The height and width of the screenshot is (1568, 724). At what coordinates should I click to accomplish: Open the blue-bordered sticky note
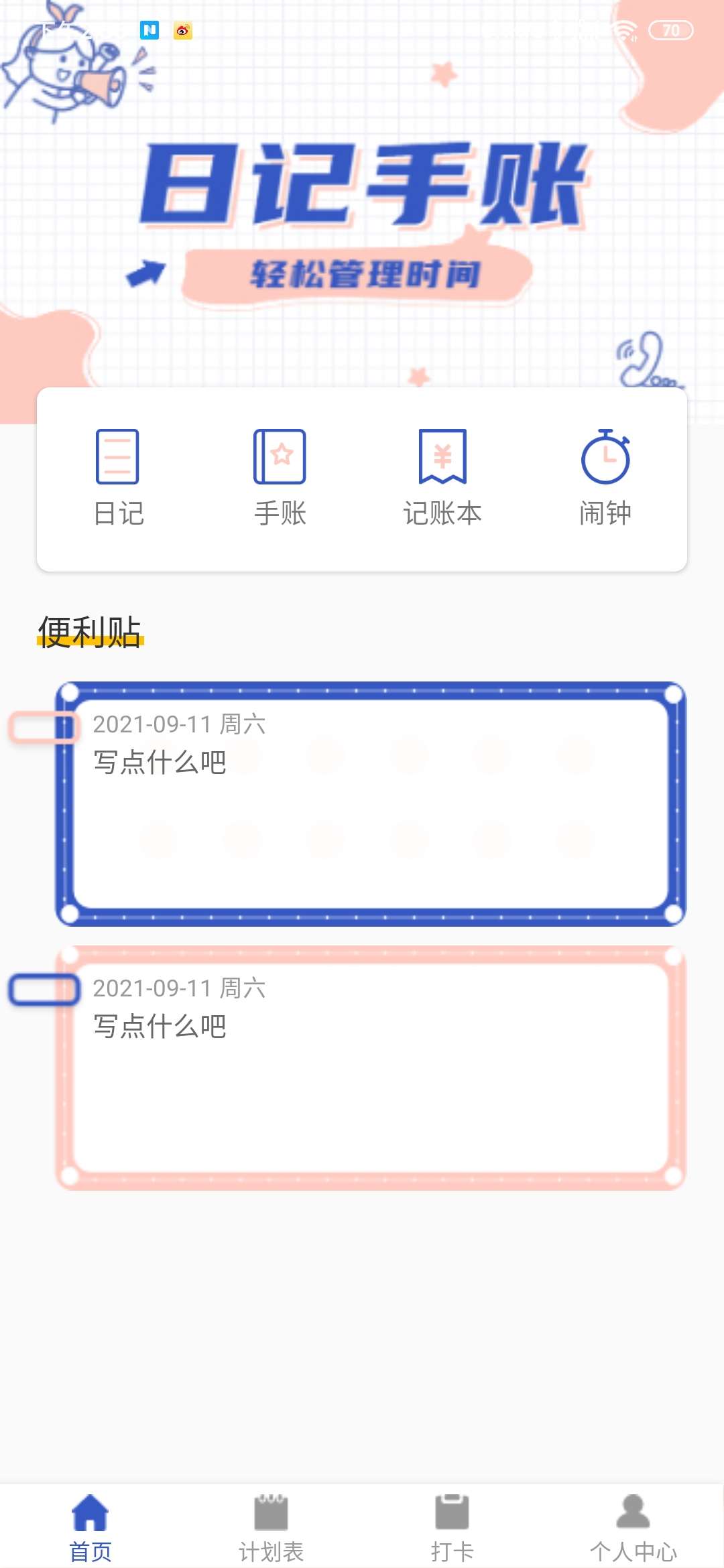[x=371, y=804]
